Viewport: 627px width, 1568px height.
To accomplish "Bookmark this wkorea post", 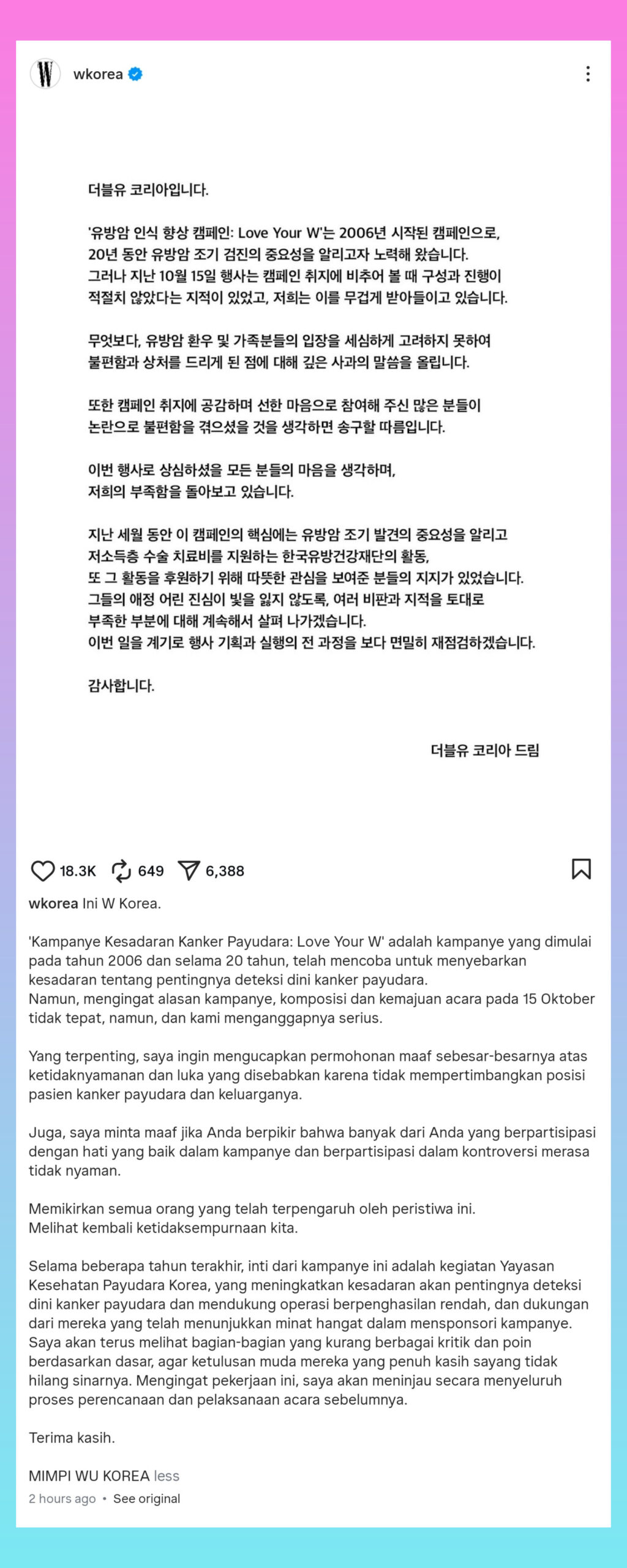I will pyautogui.click(x=581, y=869).
